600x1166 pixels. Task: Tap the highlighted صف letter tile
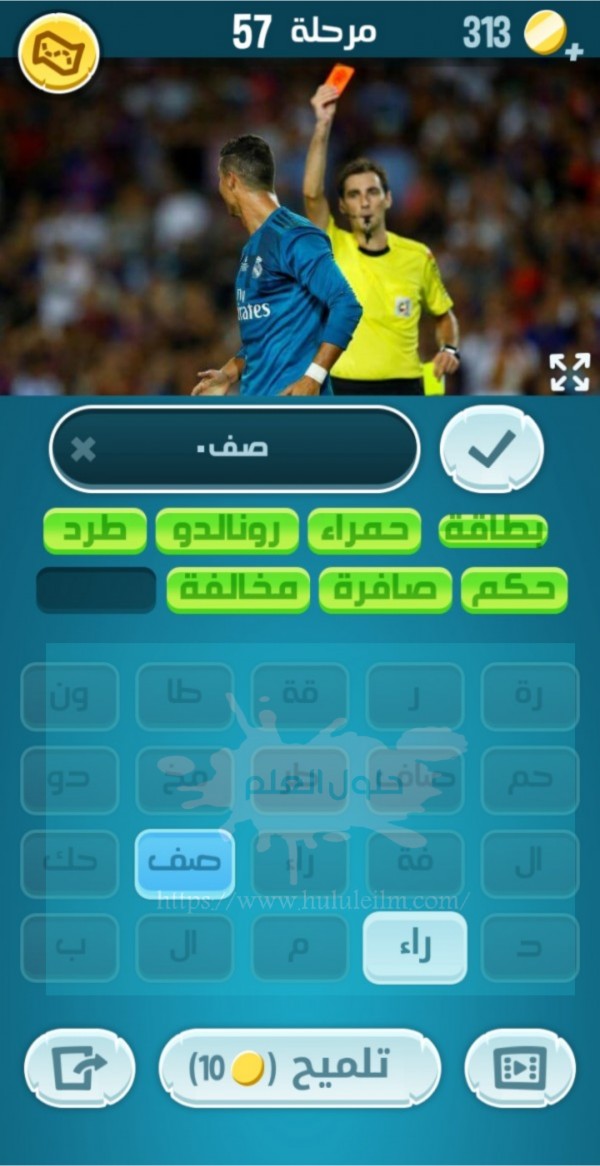click(185, 862)
